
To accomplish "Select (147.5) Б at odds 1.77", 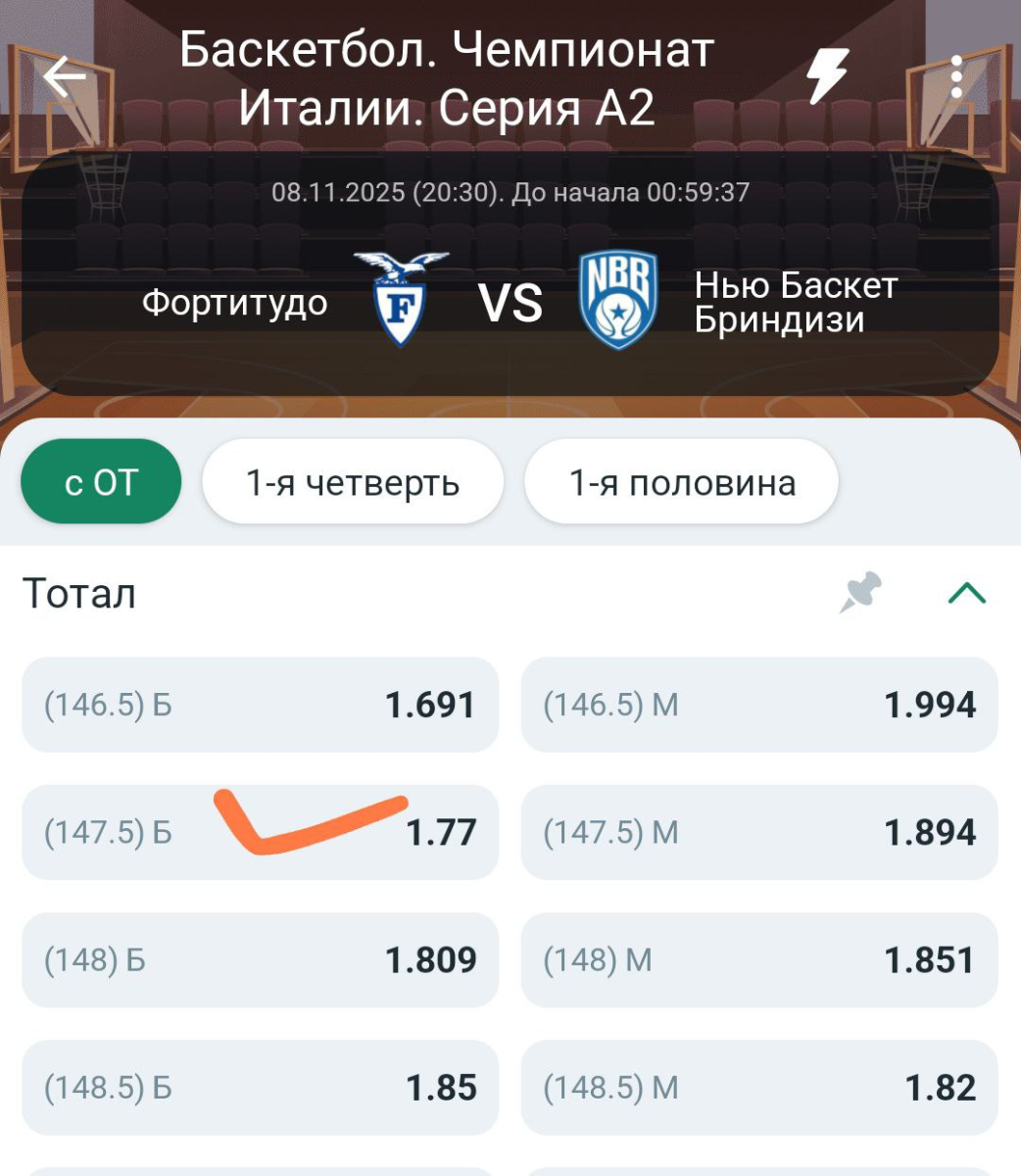I will tap(260, 832).
